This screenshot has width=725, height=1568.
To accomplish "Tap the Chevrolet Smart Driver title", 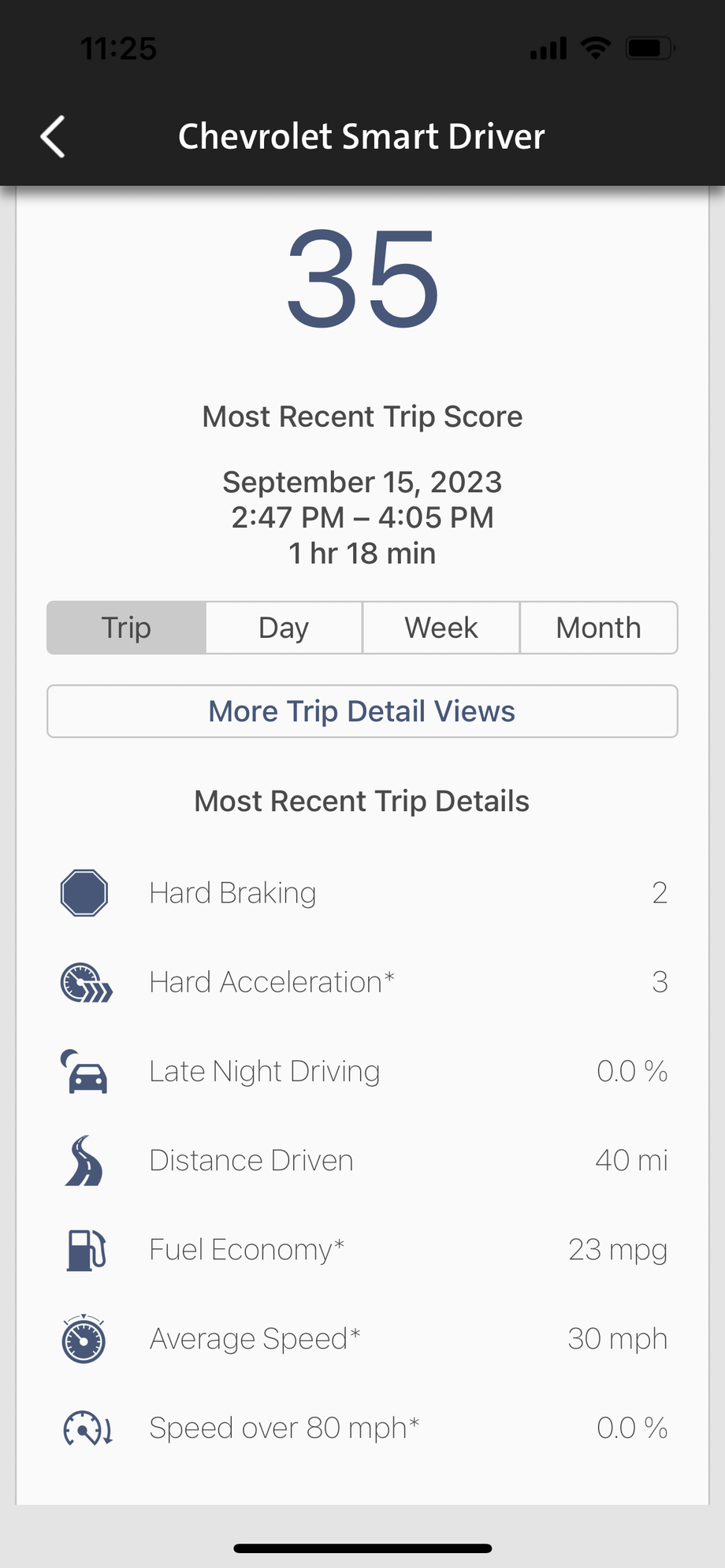I will pos(362,136).
